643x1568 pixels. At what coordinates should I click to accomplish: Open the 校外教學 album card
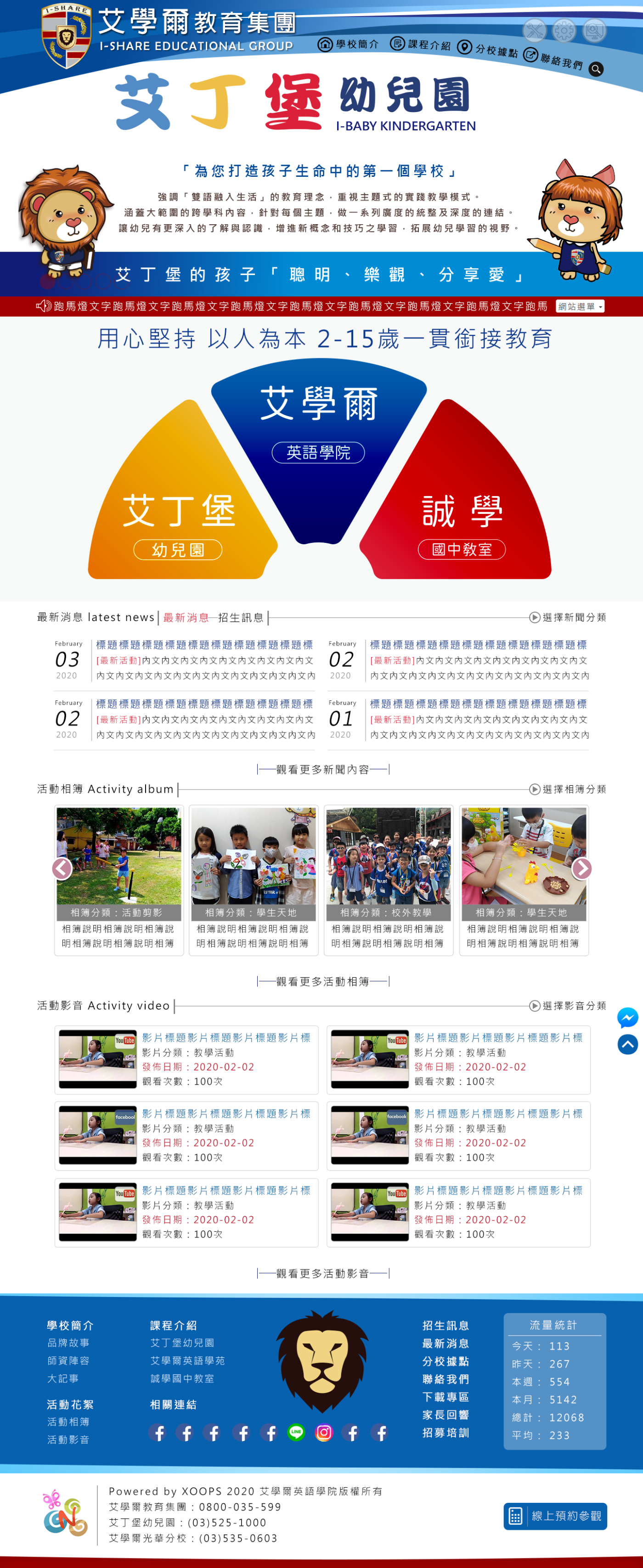[389, 880]
